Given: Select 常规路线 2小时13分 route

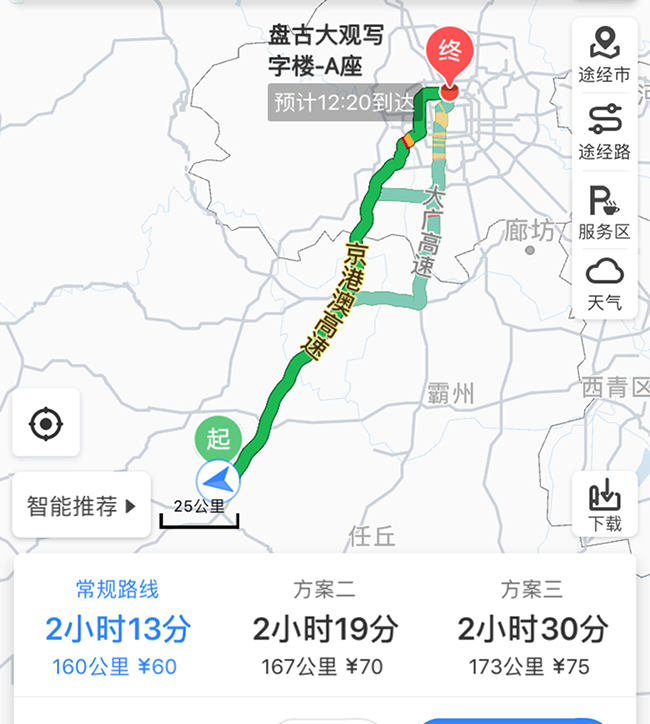Looking at the screenshot, I should (x=117, y=628).
